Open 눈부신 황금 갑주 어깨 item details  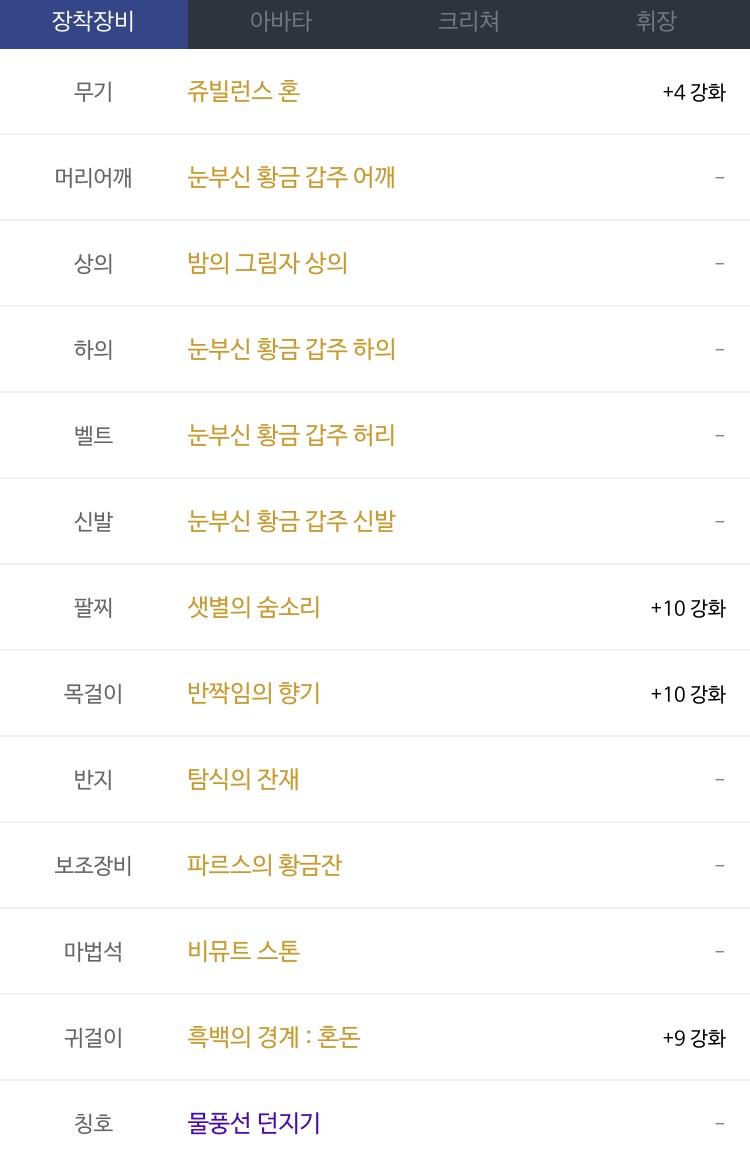[291, 178]
